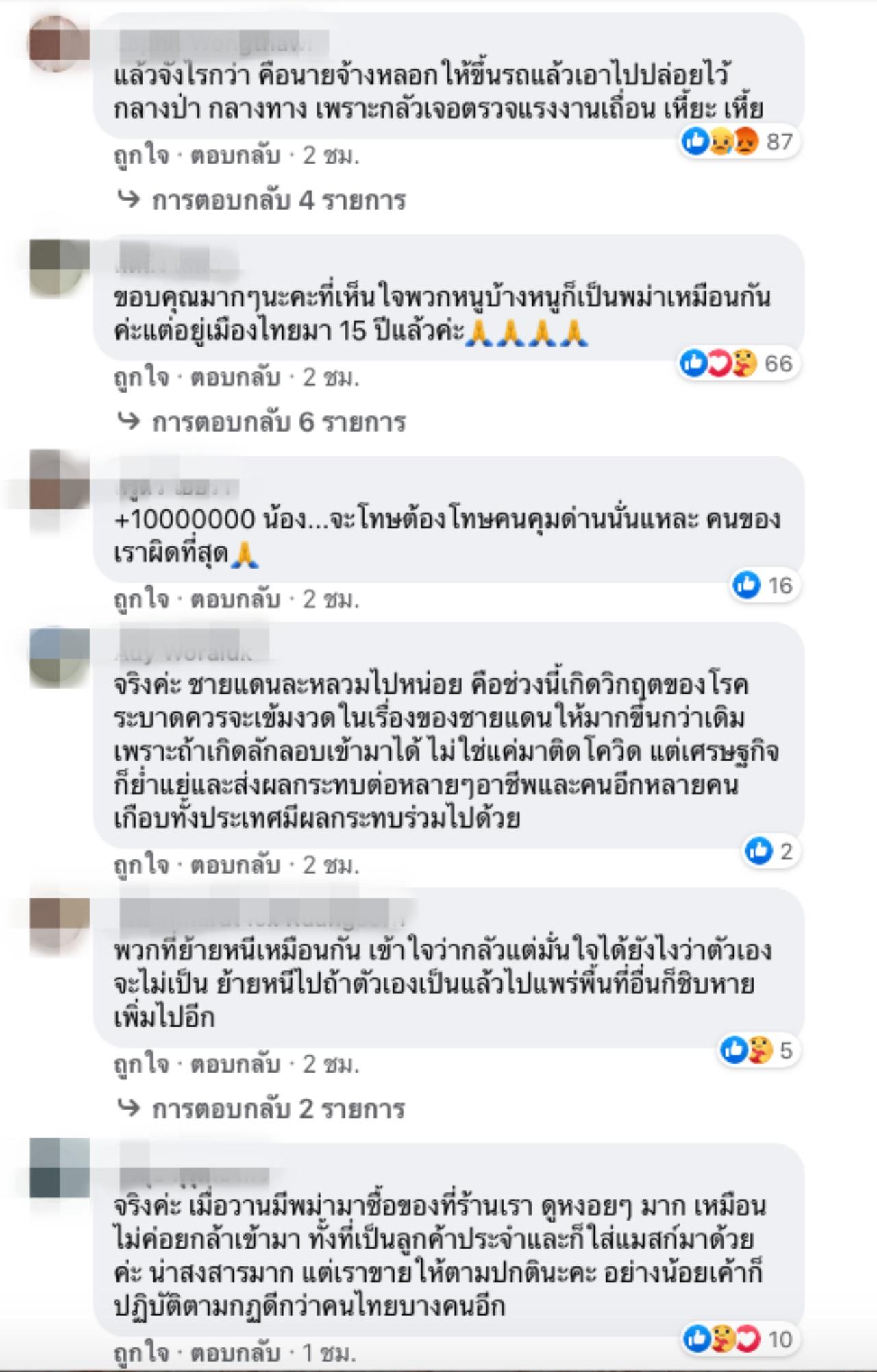Reply to the last comment posted 1 ชม.

coord(235,1353)
